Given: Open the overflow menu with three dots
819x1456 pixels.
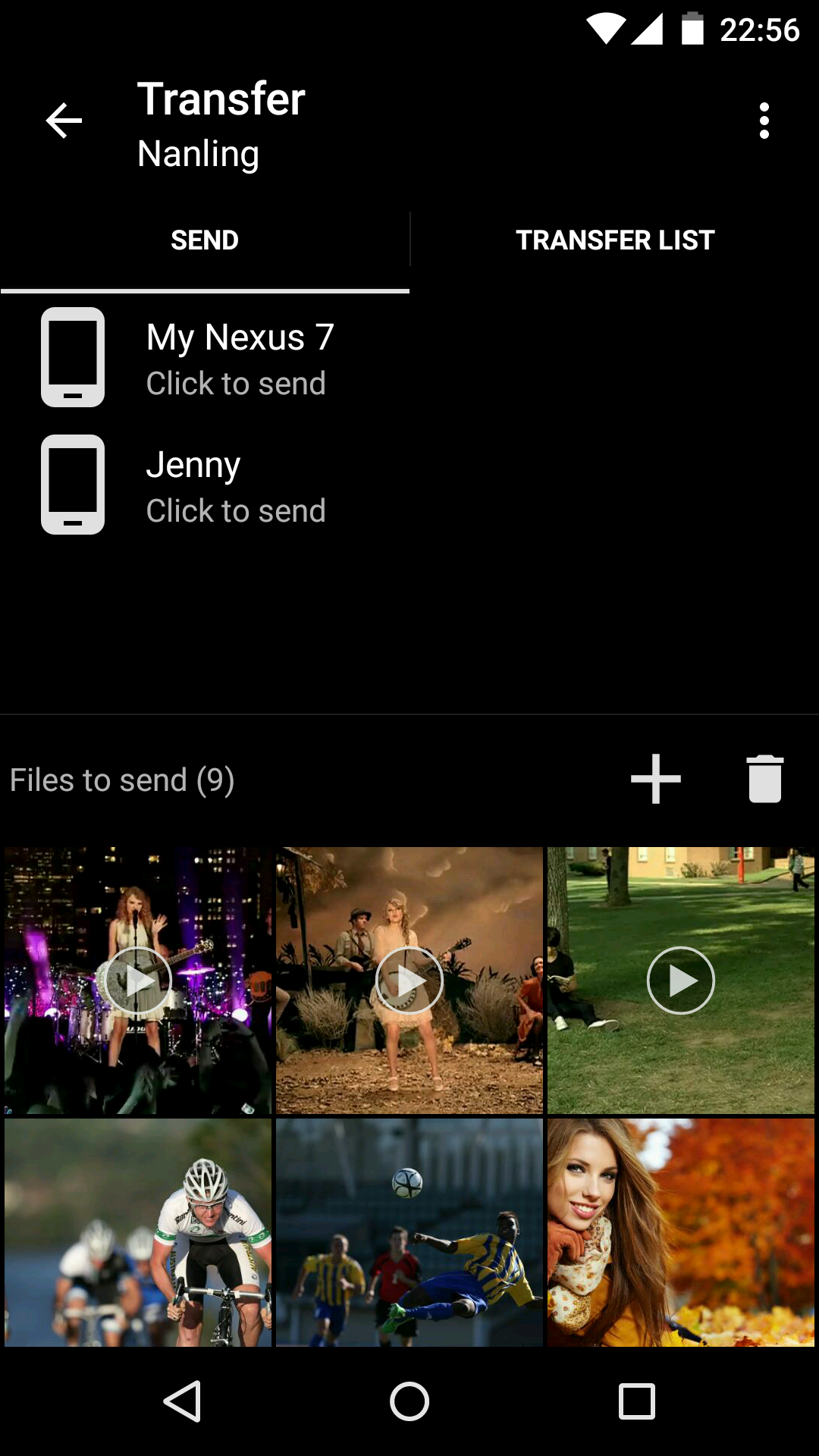Looking at the screenshot, I should point(764,120).
